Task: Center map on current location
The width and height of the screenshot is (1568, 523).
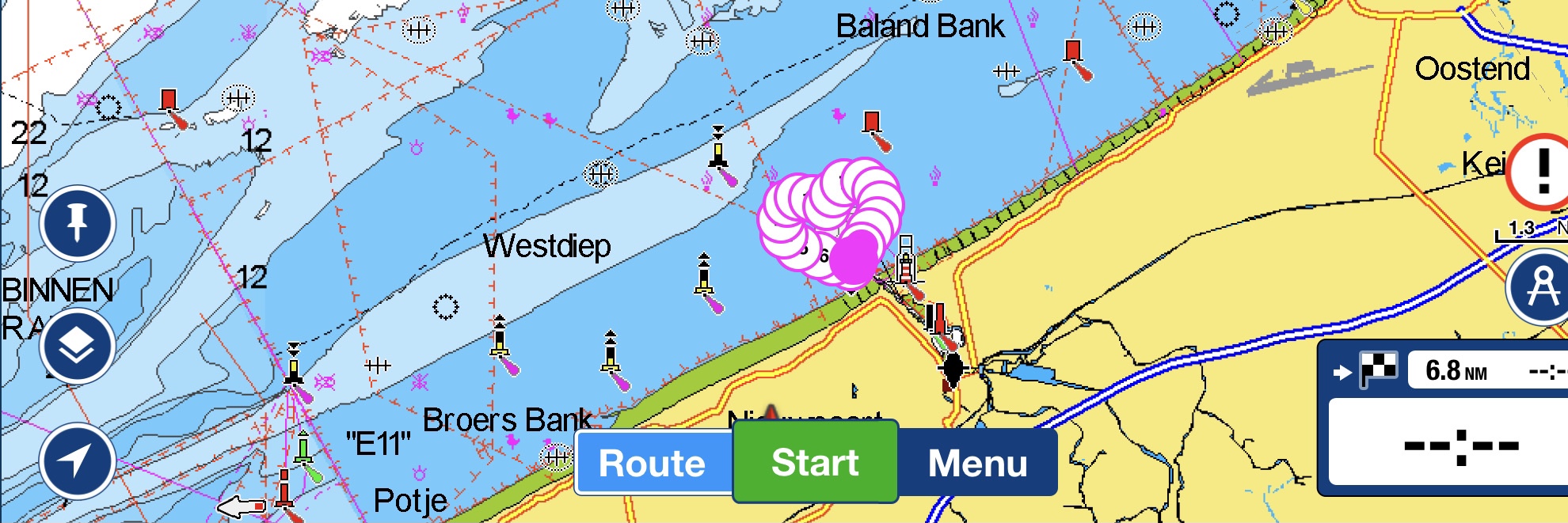Action: (78, 461)
